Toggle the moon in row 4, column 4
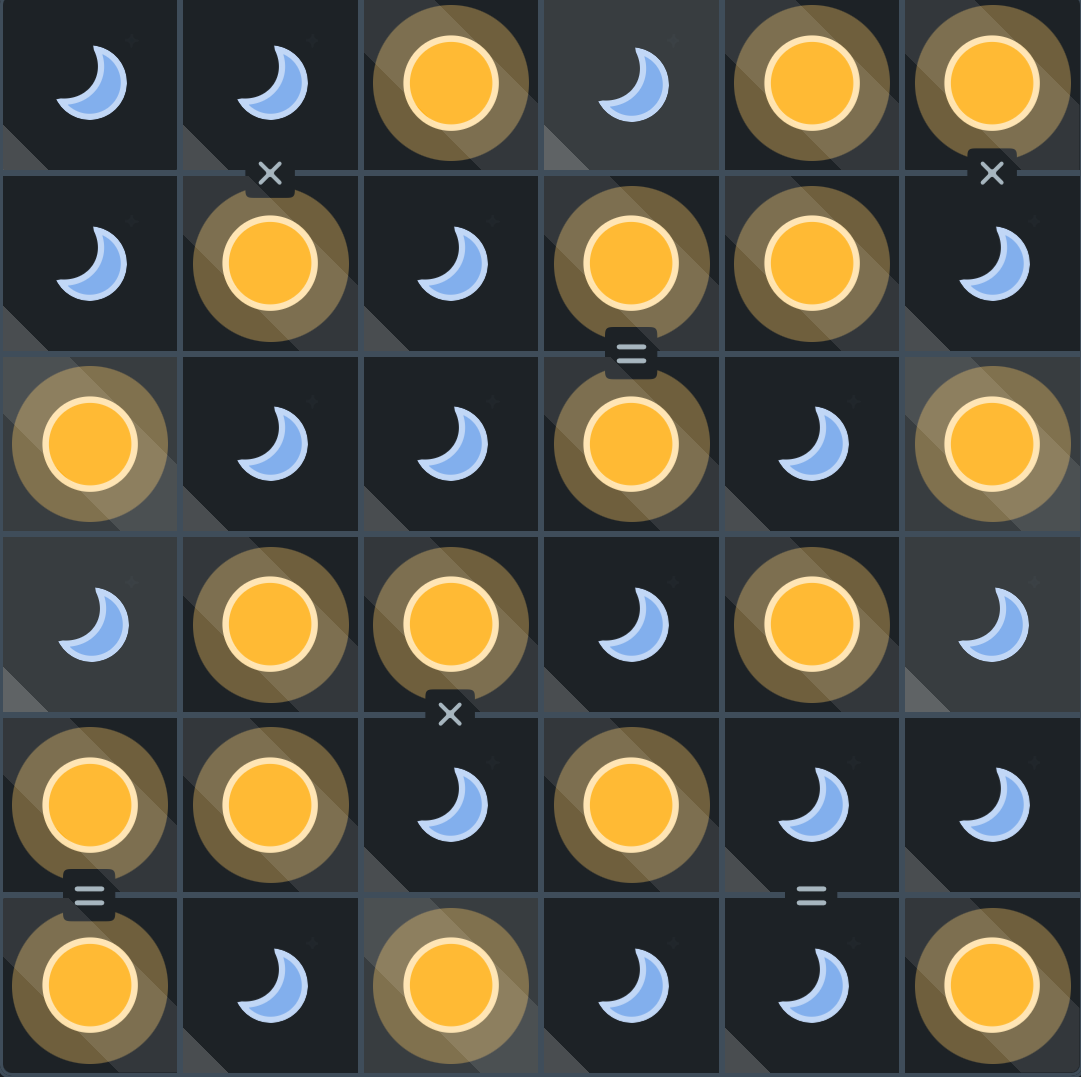Screen dimensions: 1081x1077 click(x=631, y=624)
